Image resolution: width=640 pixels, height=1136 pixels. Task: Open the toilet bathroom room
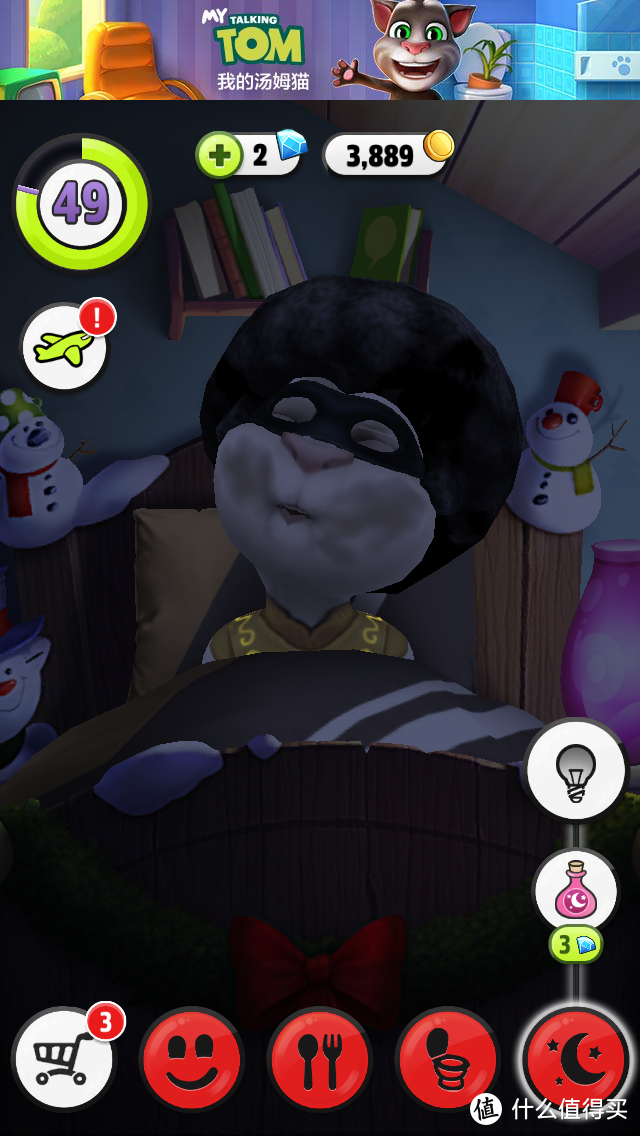(x=447, y=1060)
